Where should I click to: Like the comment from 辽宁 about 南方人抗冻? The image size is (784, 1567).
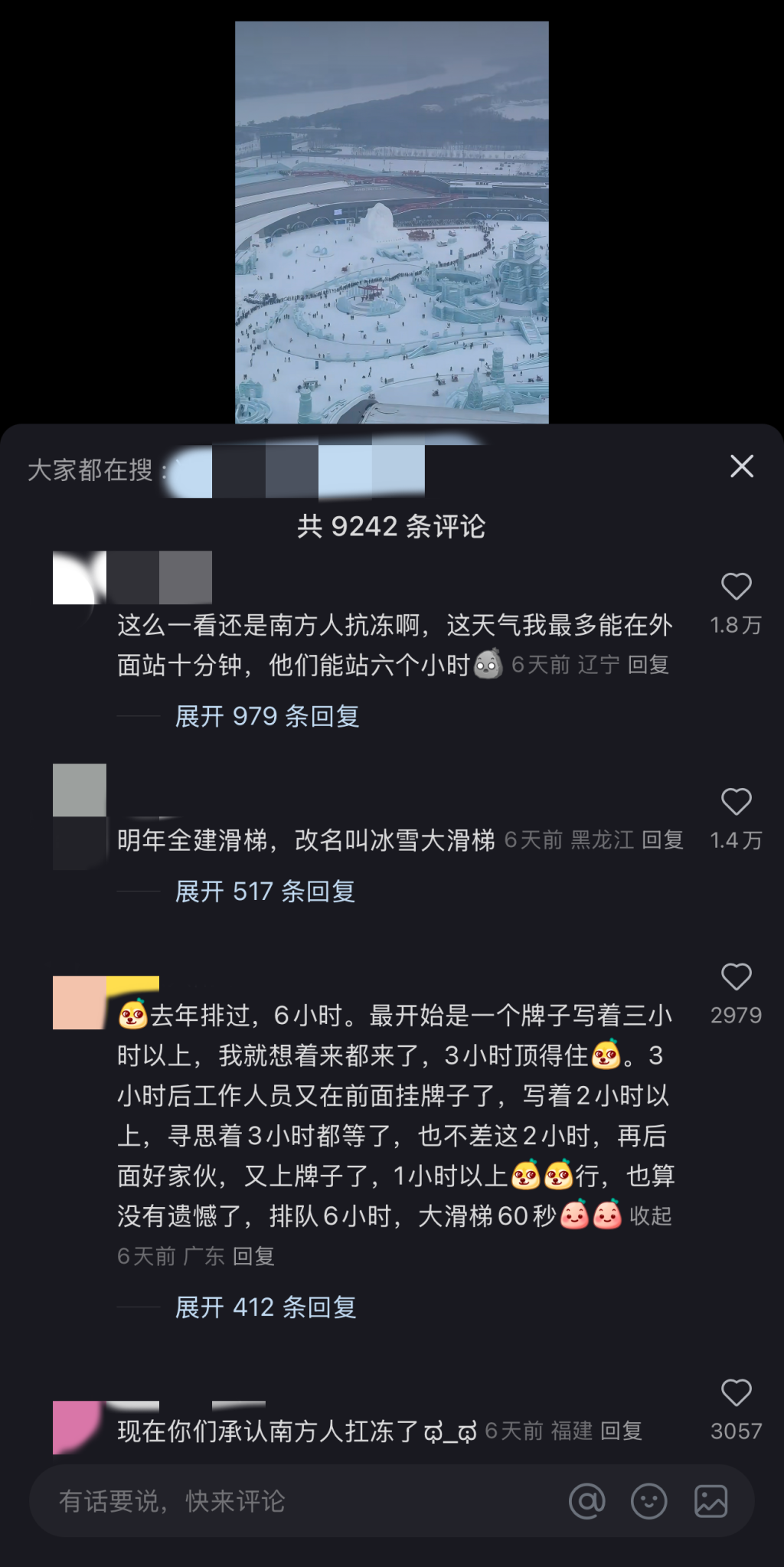[x=736, y=587]
